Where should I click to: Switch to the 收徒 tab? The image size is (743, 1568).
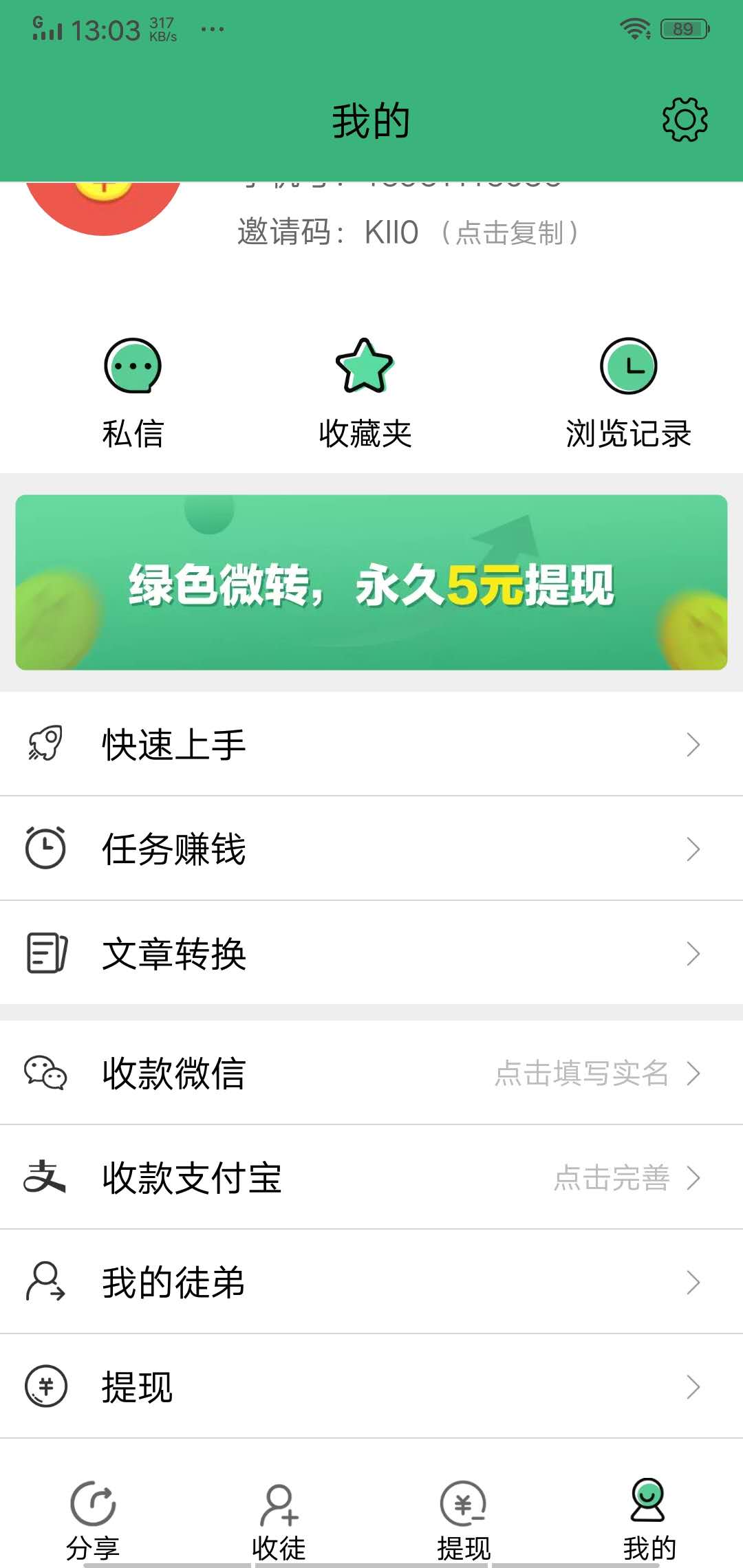(x=279, y=1513)
